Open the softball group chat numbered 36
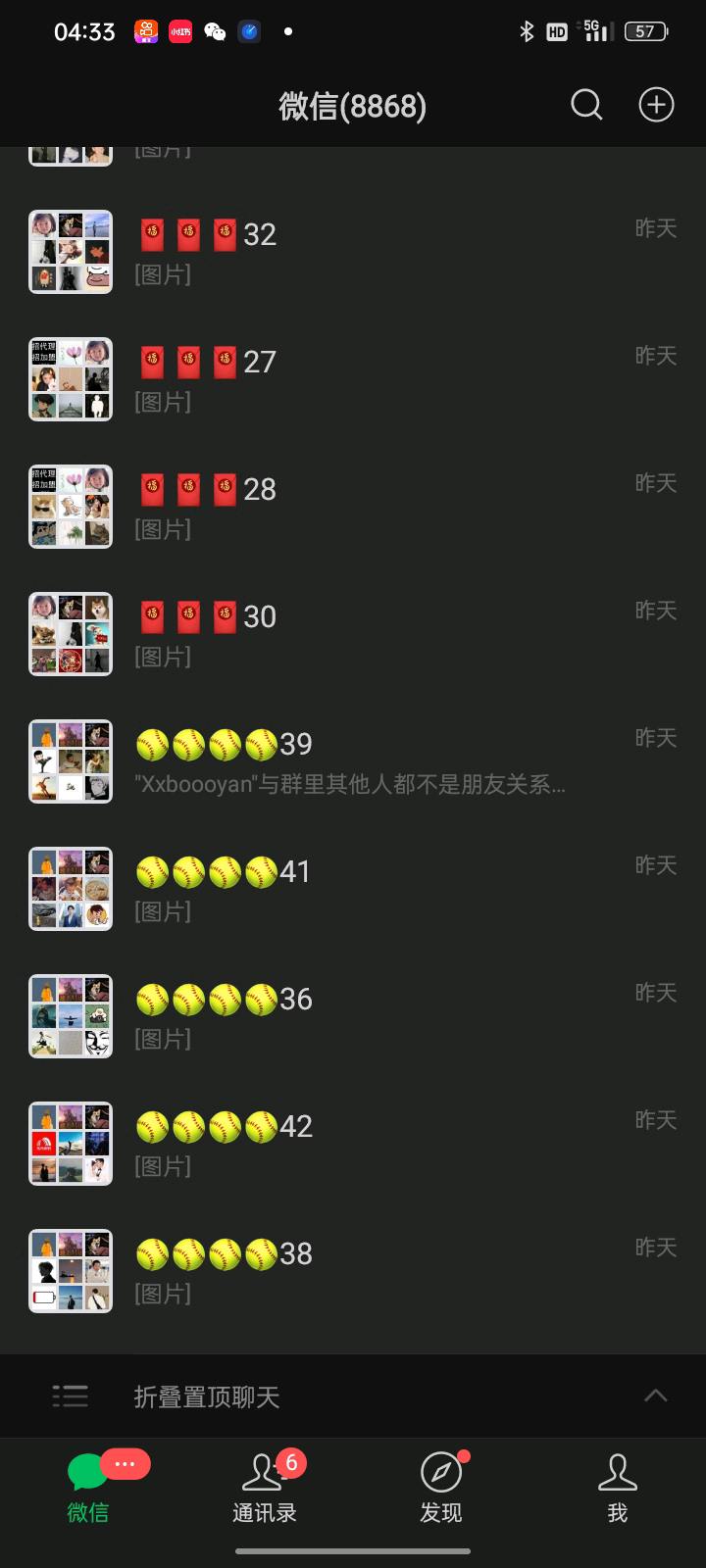The height and width of the screenshot is (1568, 706). (x=353, y=1016)
